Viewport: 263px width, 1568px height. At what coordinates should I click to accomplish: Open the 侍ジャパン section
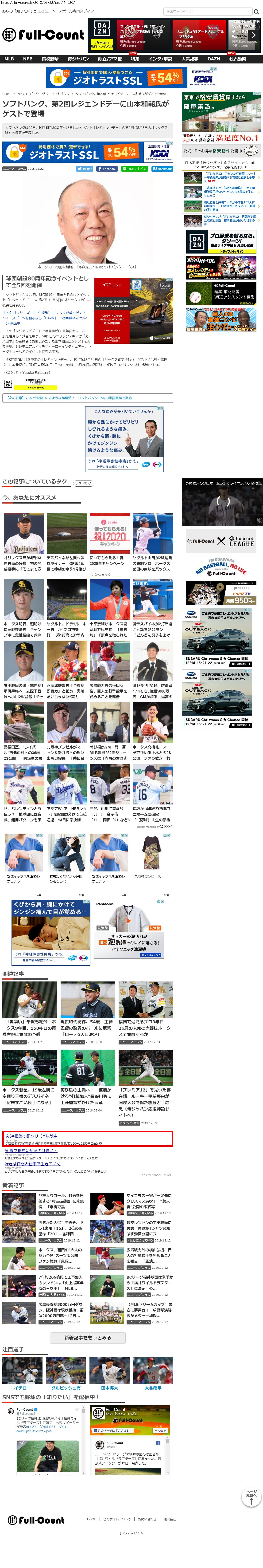point(78,59)
